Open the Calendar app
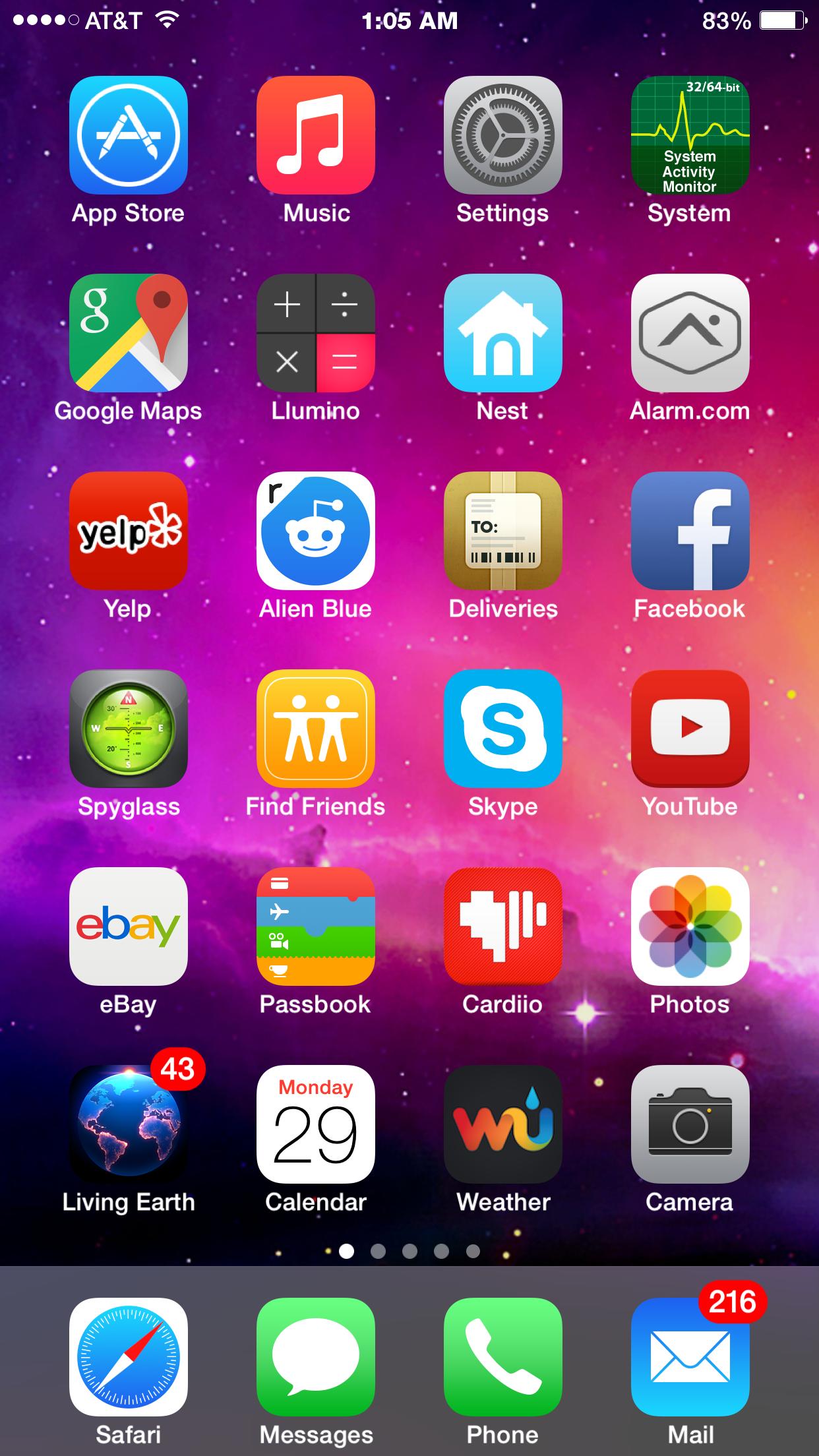This screenshot has height=1456, width=819. coord(316,1124)
